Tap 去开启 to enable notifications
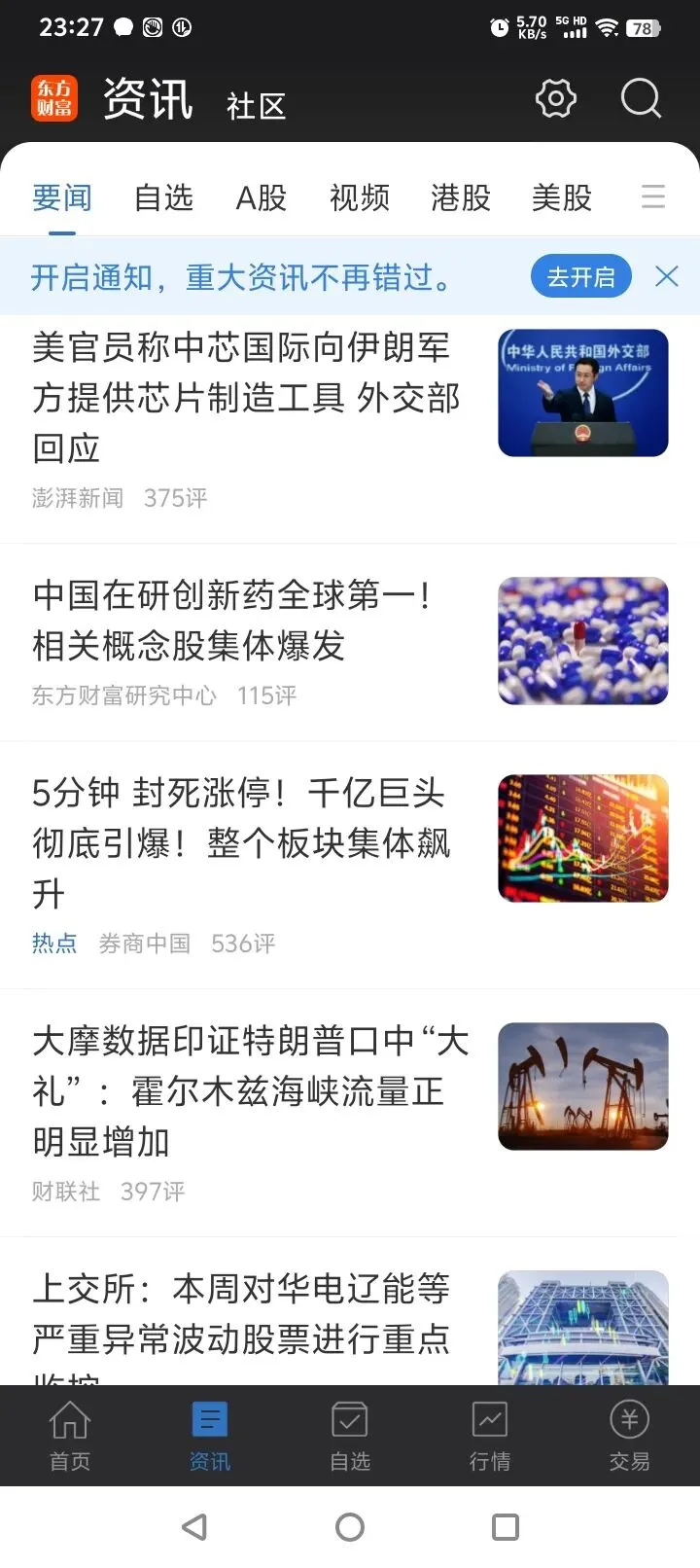700x1568 pixels. click(580, 277)
